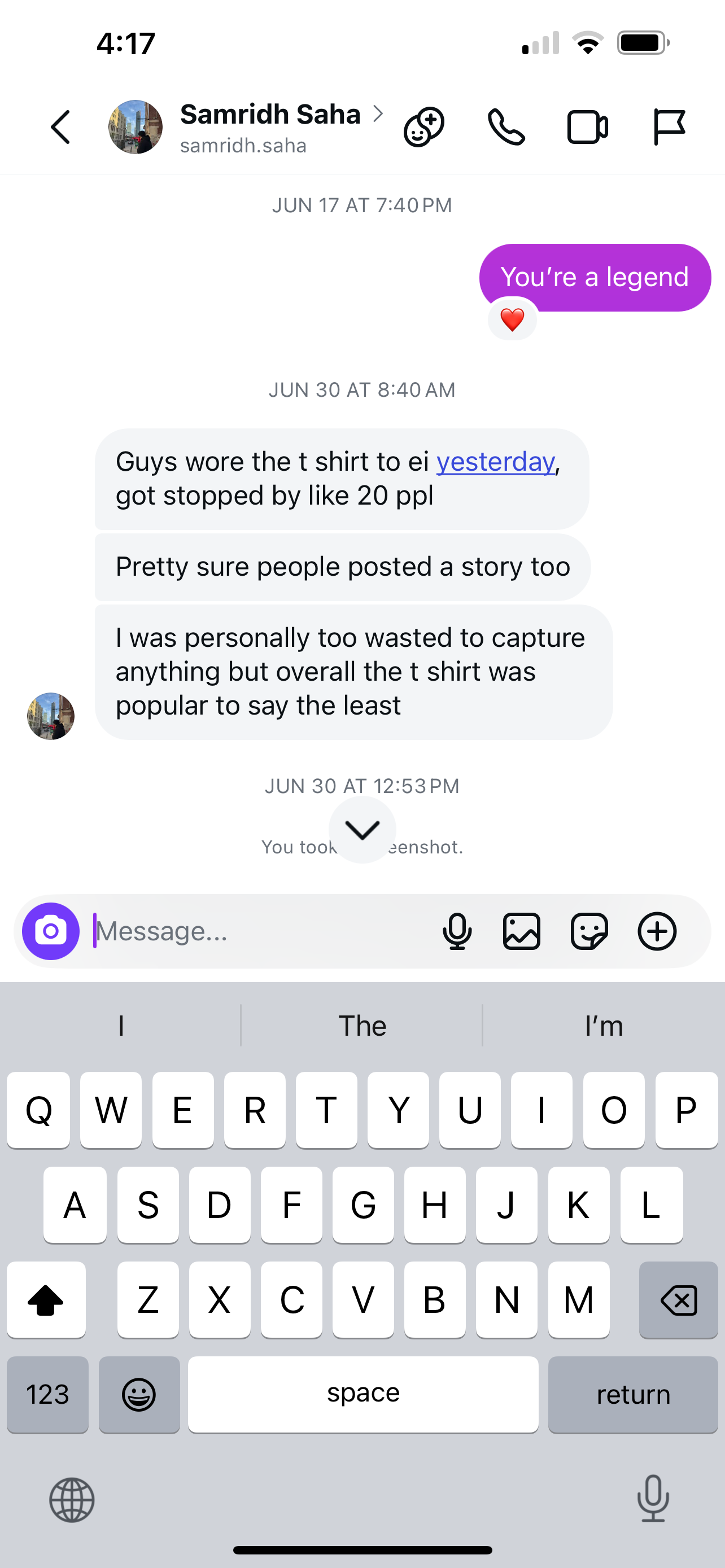Image resolution: width=725 pixels, height=1568 pixels.
Task: View the heart reaction on "You're a legend"
Action: point(512,319)
